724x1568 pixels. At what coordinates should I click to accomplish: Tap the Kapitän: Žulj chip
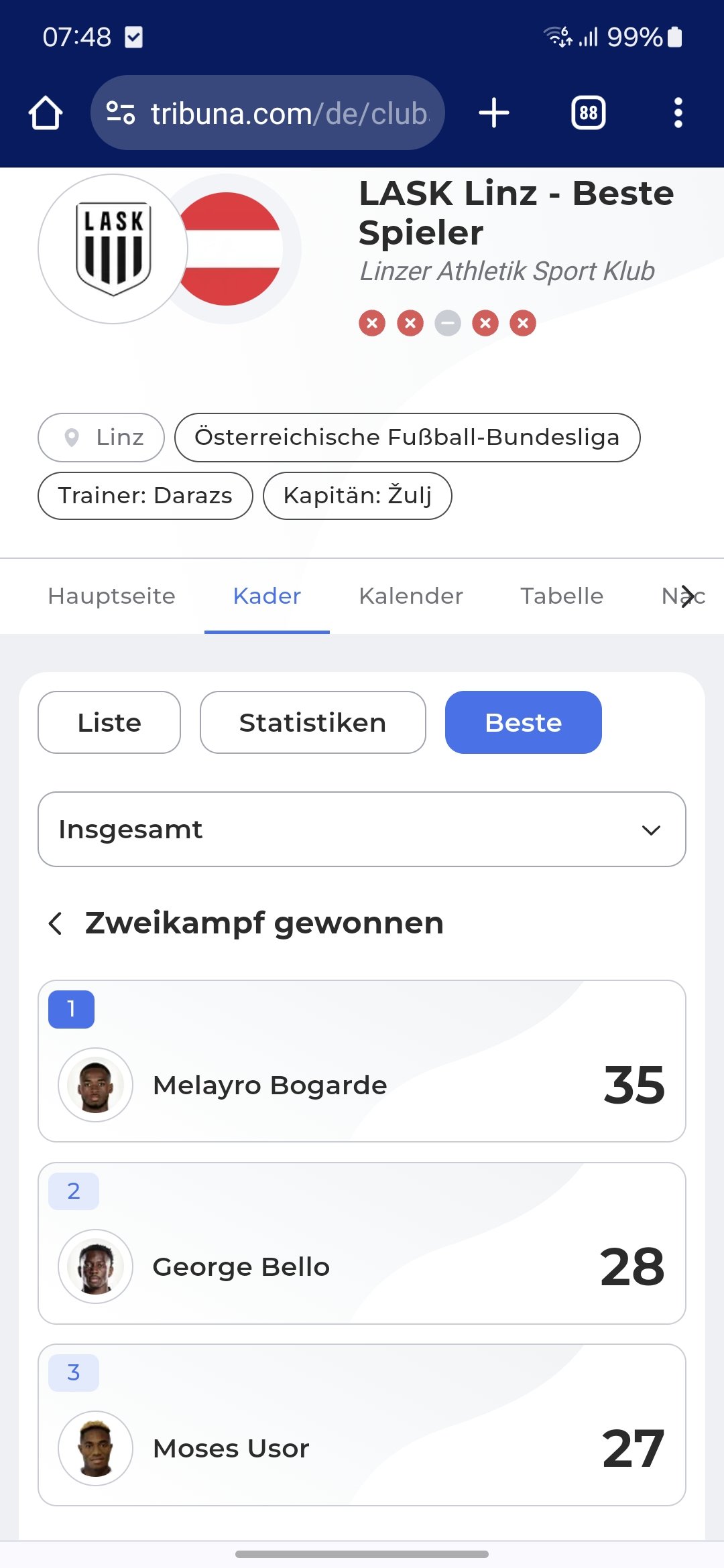click(357, 496)
